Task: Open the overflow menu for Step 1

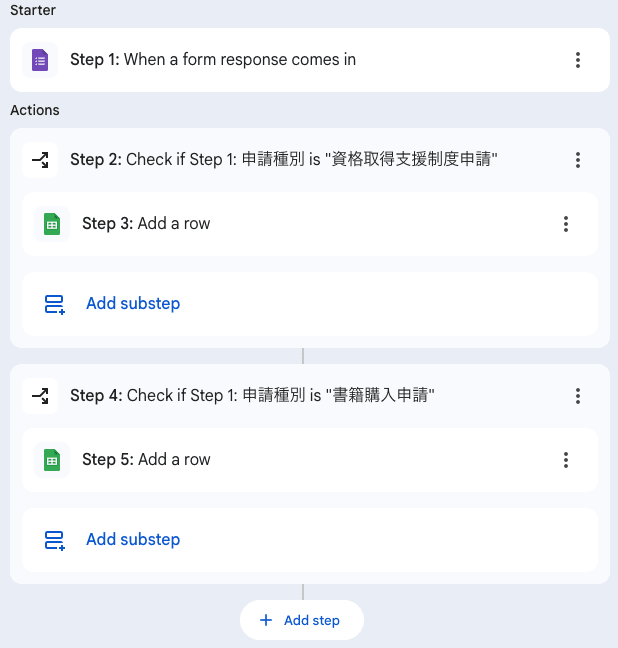Action: coord(578,60)
